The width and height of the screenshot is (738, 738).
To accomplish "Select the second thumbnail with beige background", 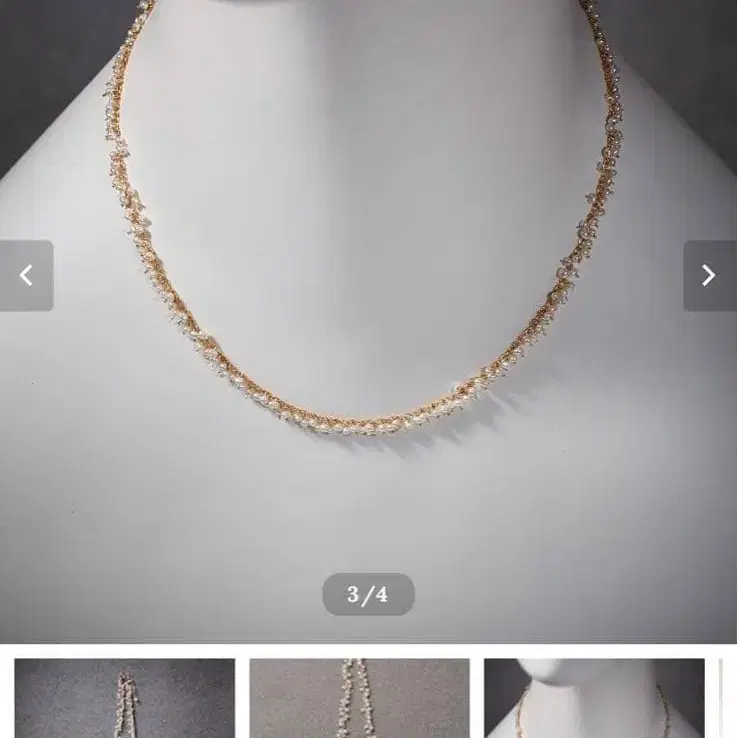I will [x=359, y=698].
